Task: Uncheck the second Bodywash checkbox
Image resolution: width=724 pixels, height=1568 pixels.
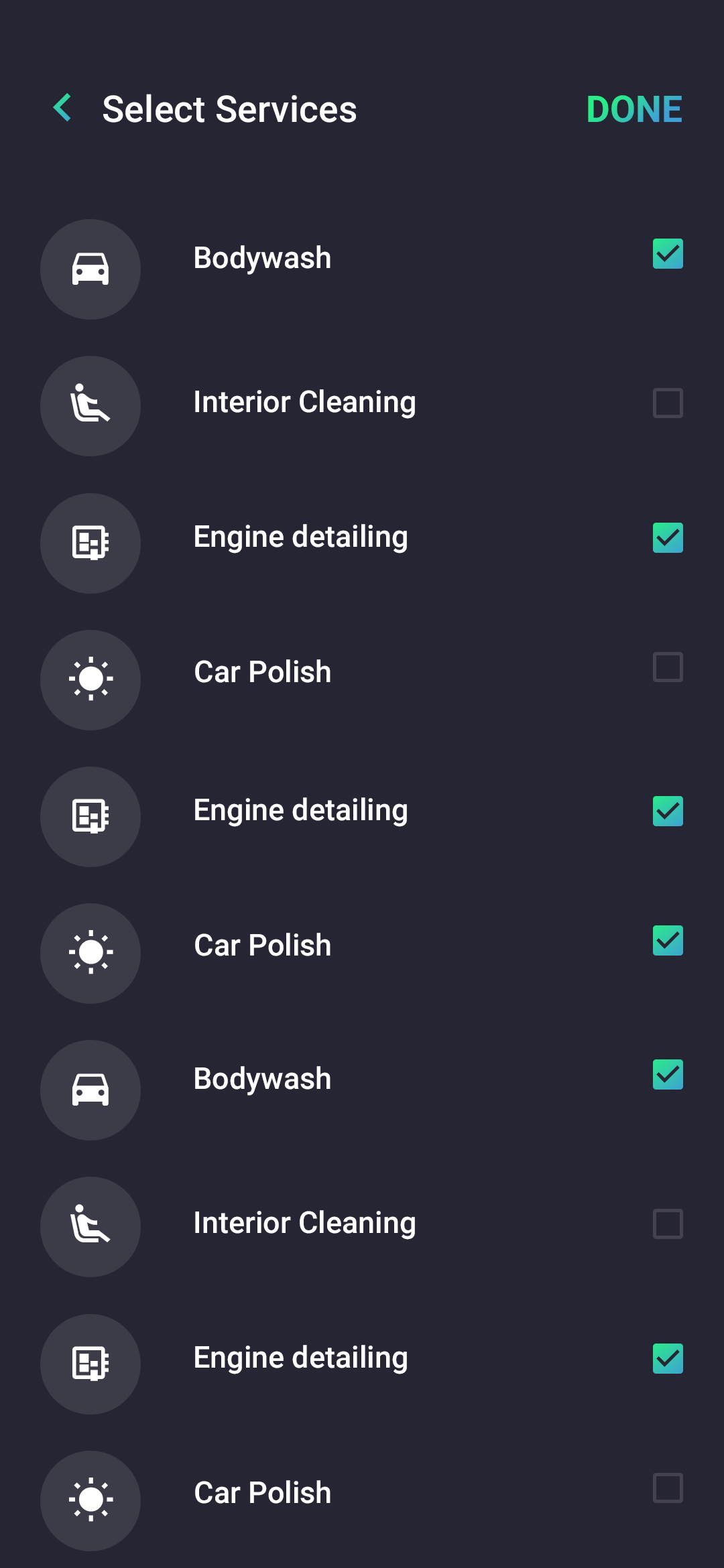Action: 667,1075
